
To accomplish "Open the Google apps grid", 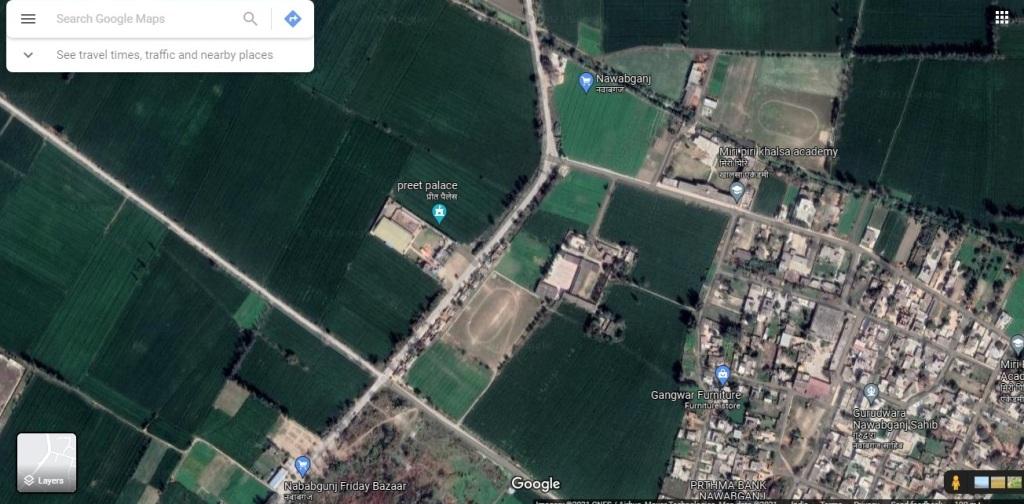I will pos(1002,17).
